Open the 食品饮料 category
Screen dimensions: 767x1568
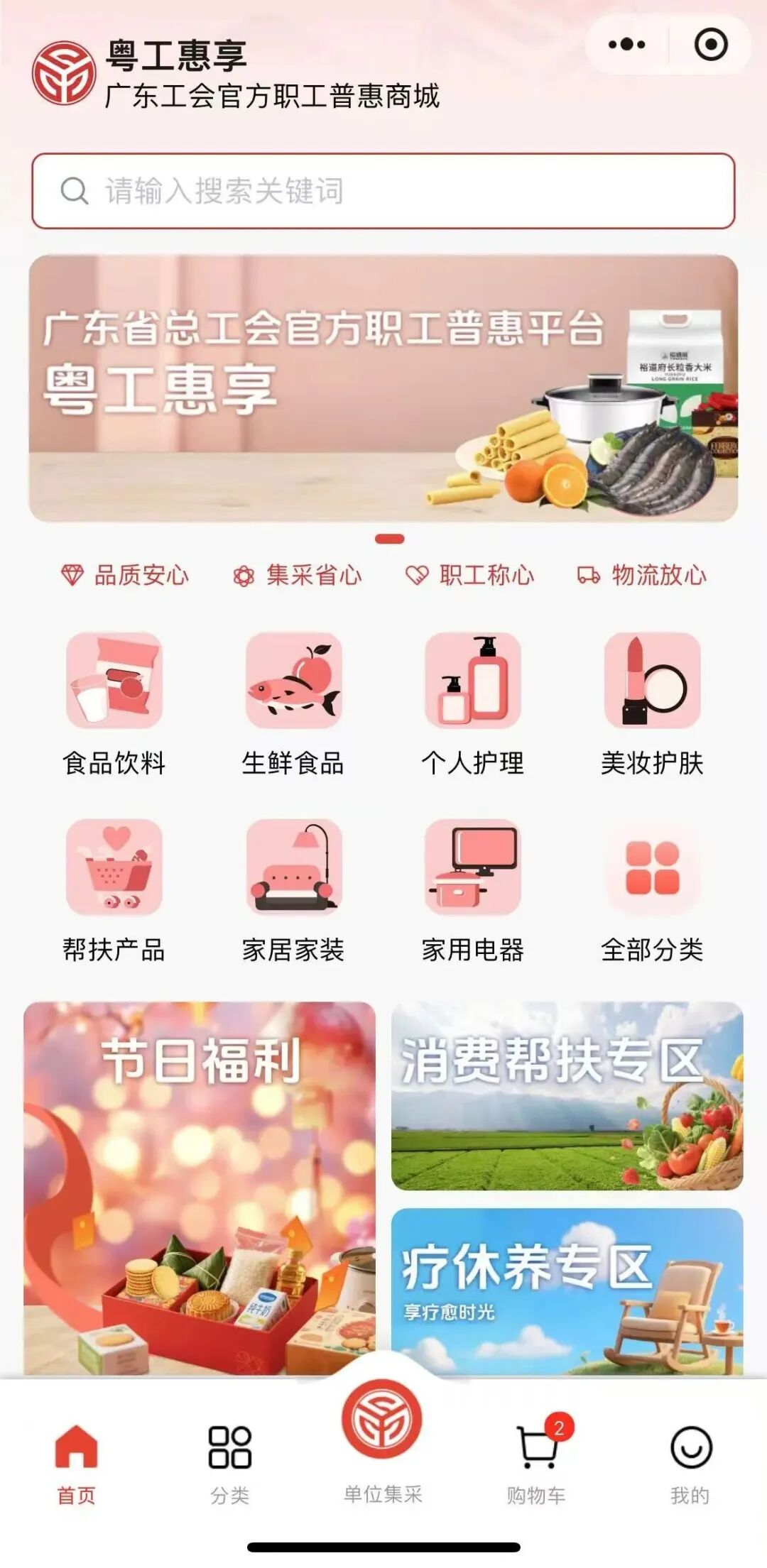(x=114, y=703)
